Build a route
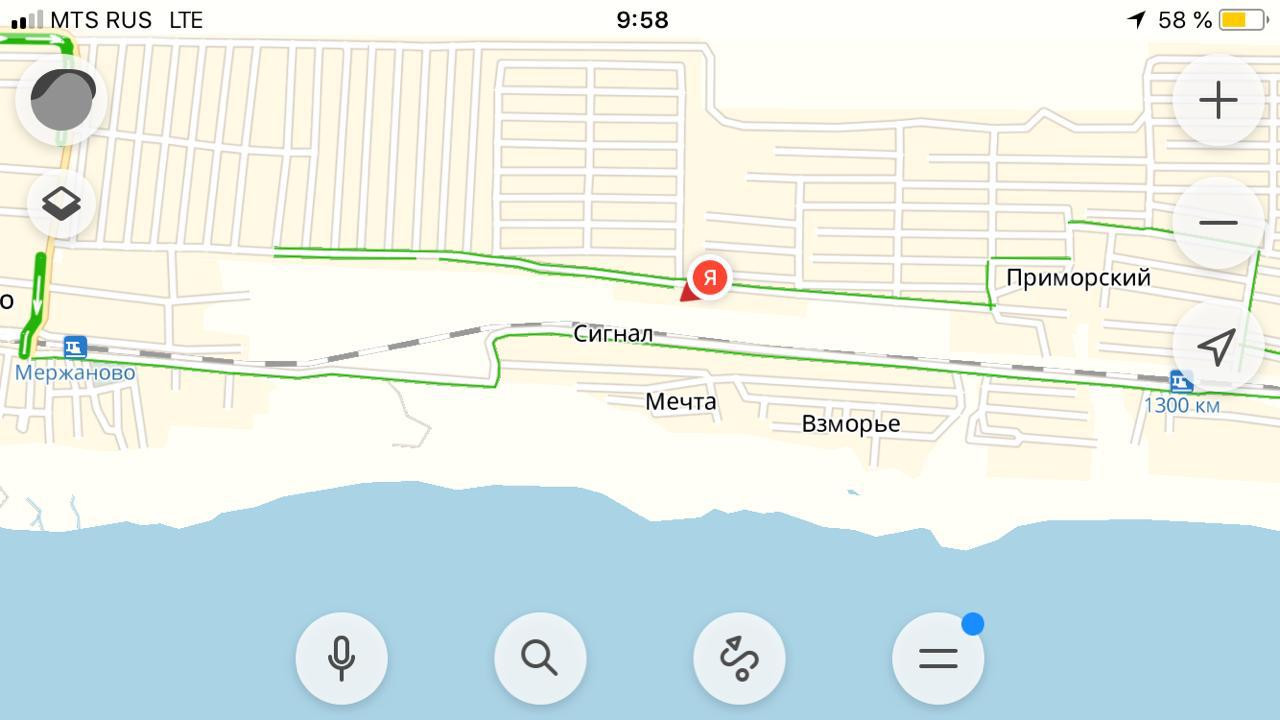Screen dimensions: 1280x720 (739, 658)
